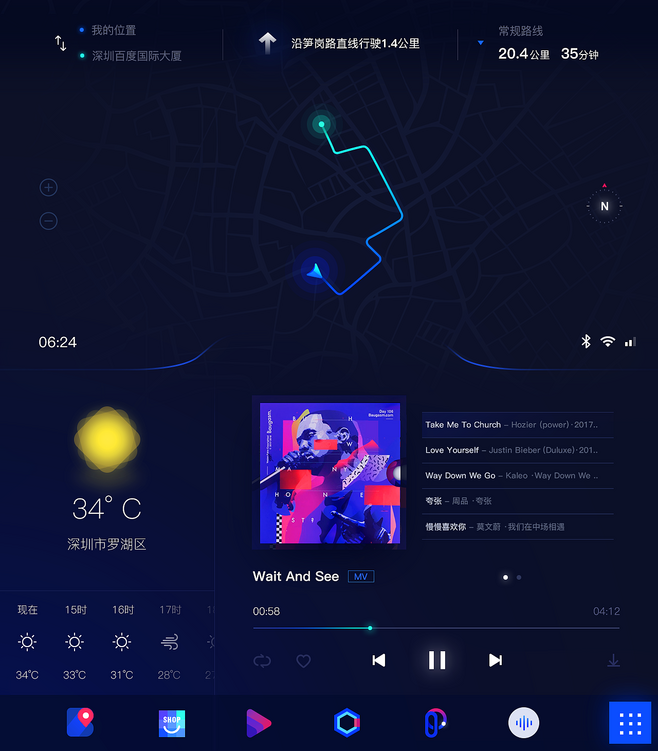Screen dimensions: 658x751
Task: Open the MV for Wait And See
Action: point(361,577)
